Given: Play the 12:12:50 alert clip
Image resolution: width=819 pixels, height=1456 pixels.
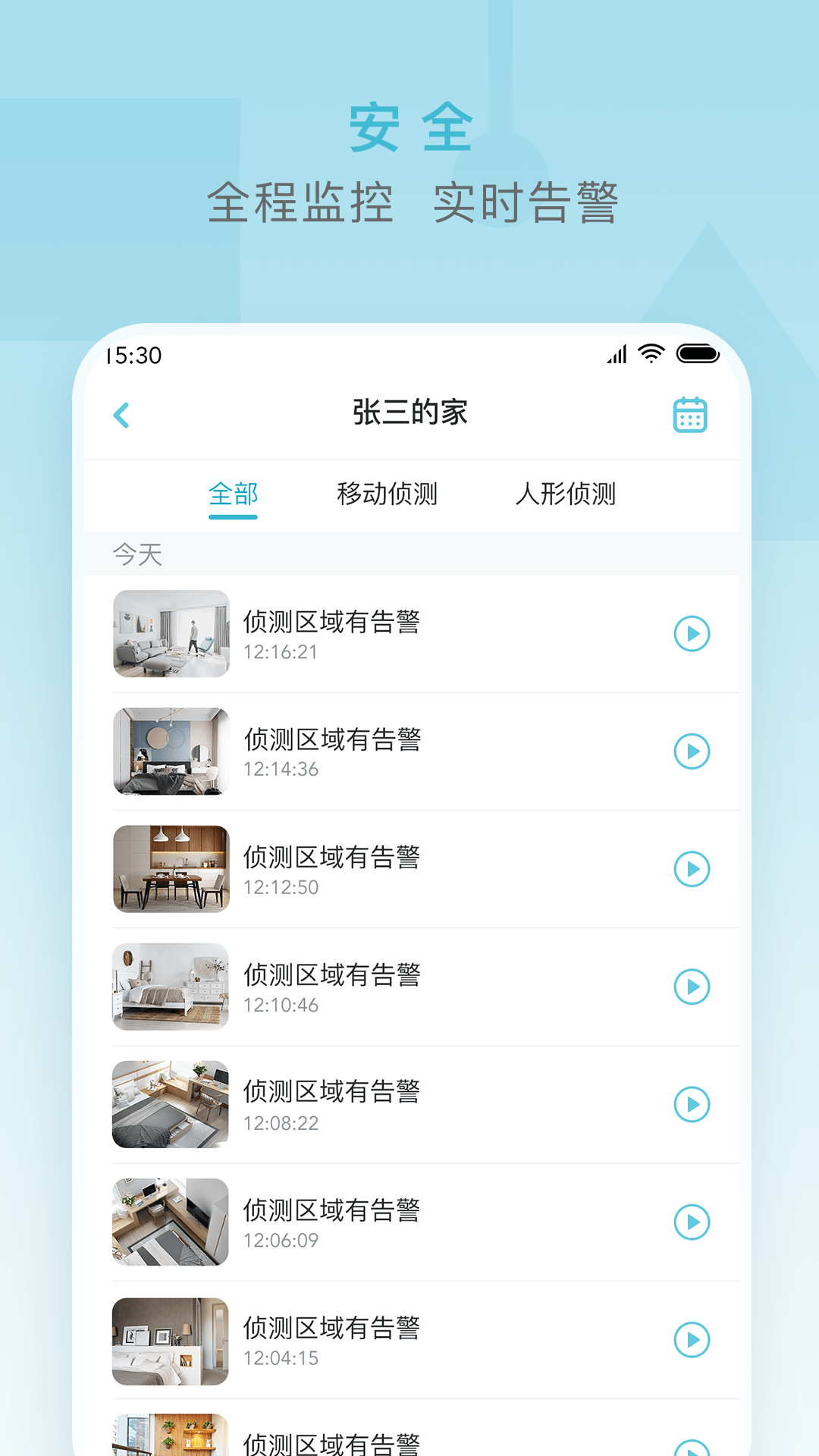Looking at the screenshot, I should click(x=691, y=869).
